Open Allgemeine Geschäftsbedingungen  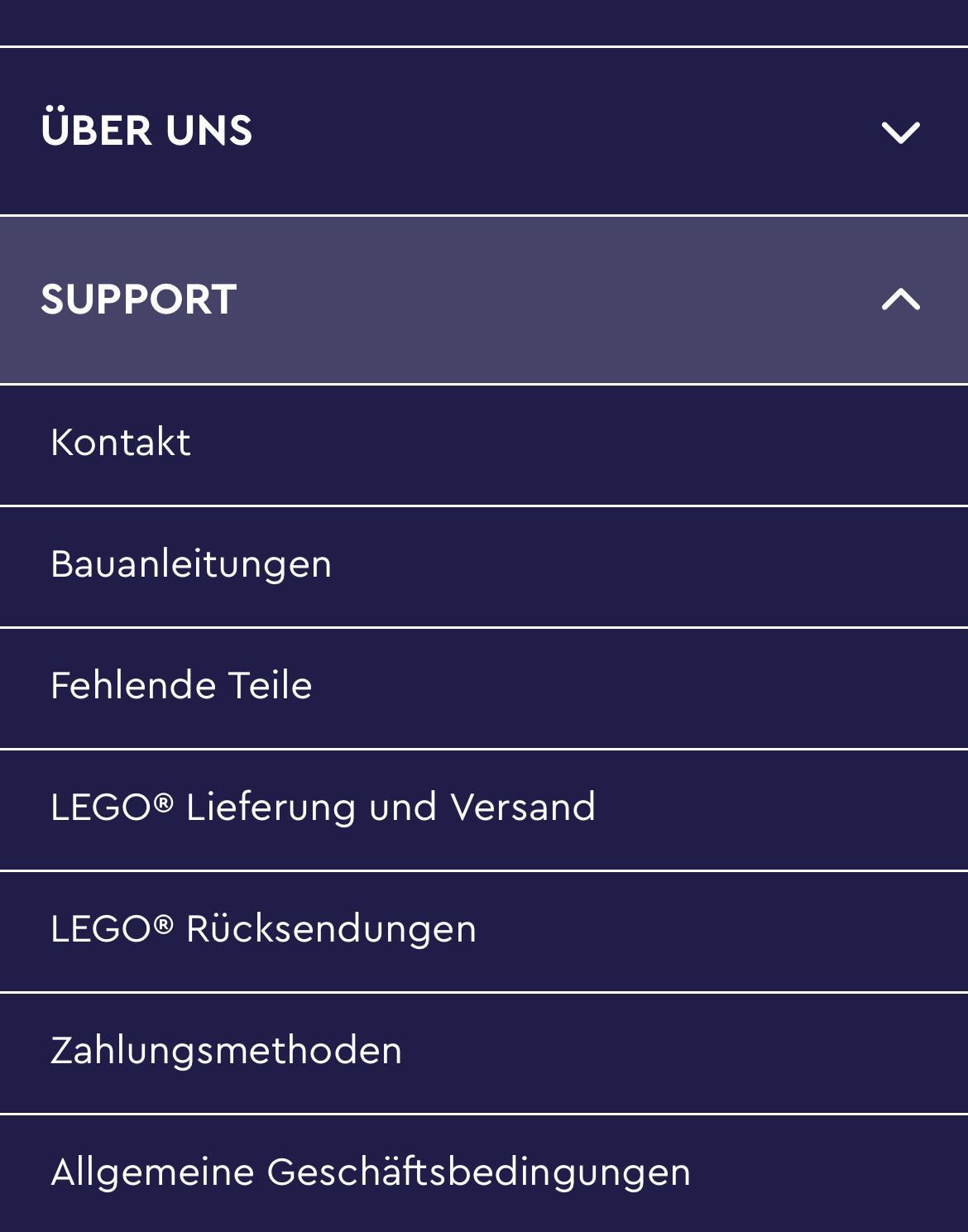370,1172
